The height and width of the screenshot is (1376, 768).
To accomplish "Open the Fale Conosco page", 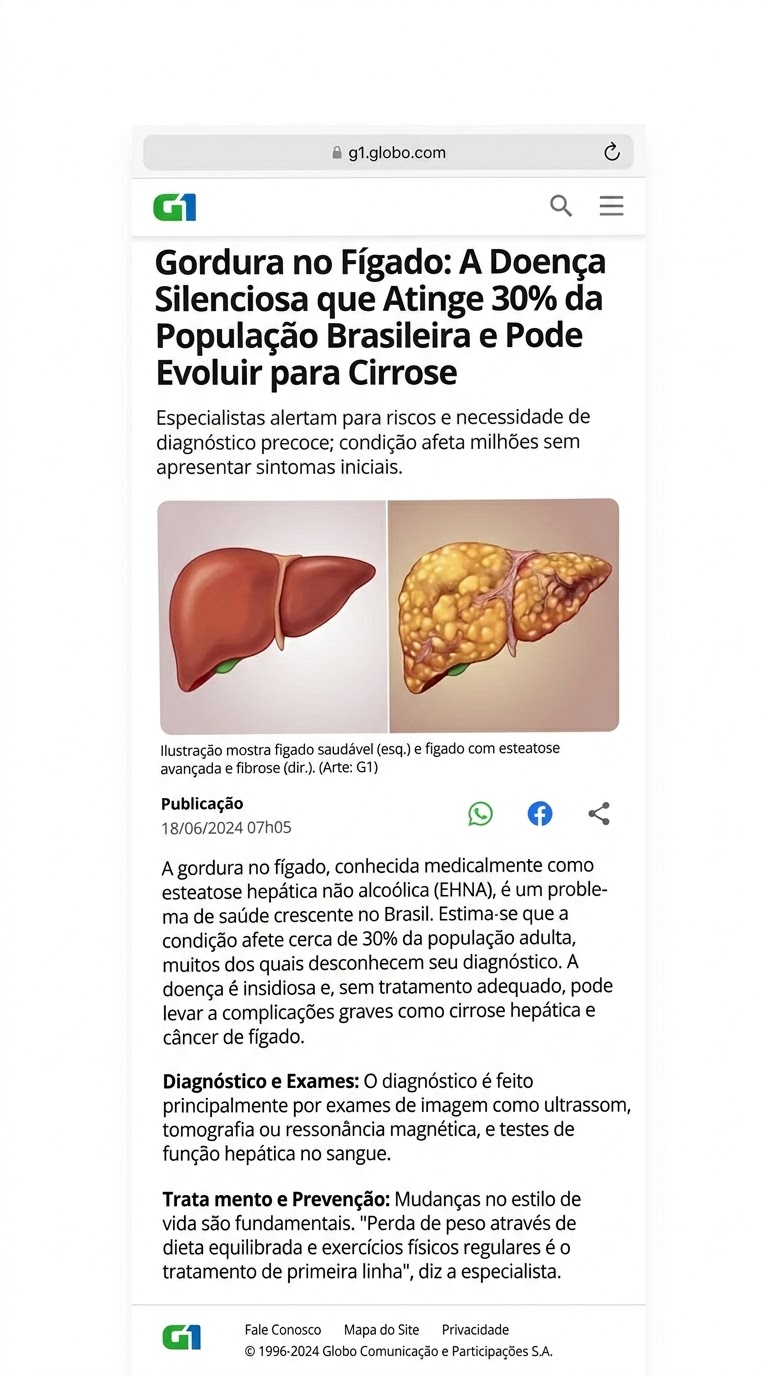I will (283, 1330).
